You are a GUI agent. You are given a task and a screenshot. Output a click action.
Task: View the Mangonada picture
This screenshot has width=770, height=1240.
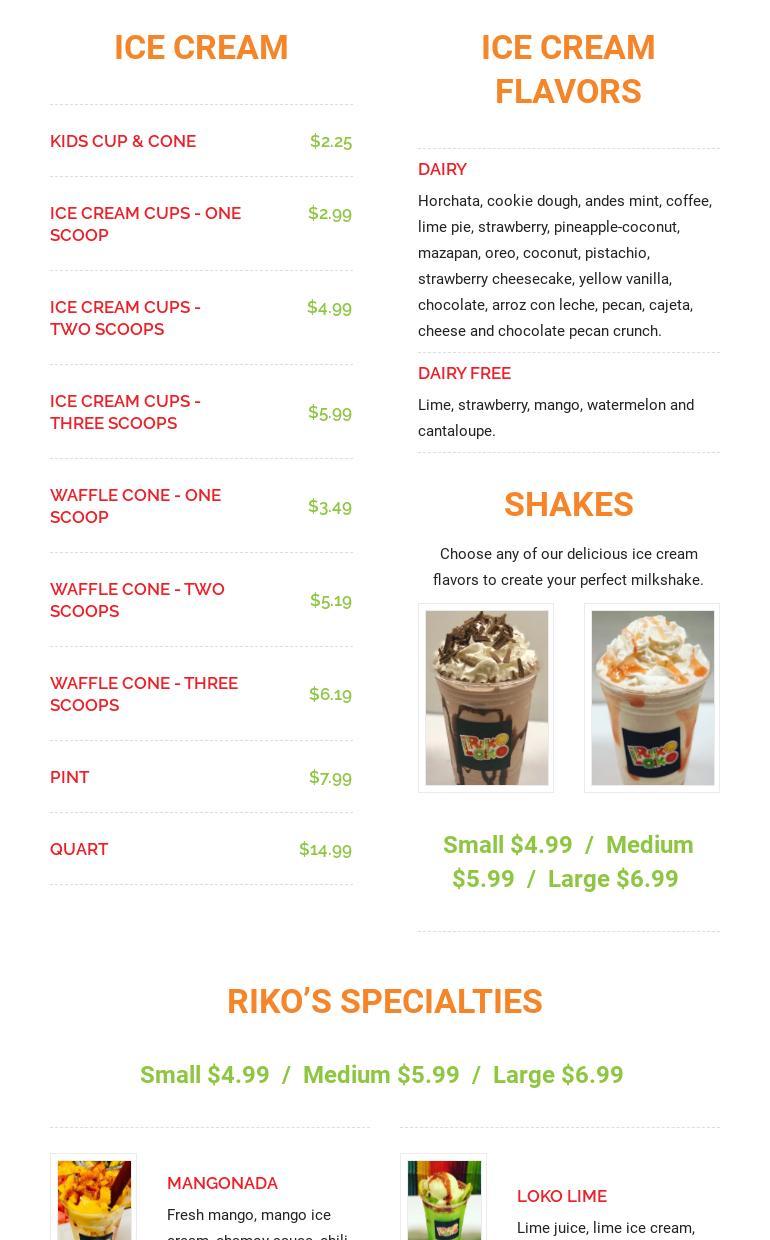pyautogui.click(x=94, y=1199)
